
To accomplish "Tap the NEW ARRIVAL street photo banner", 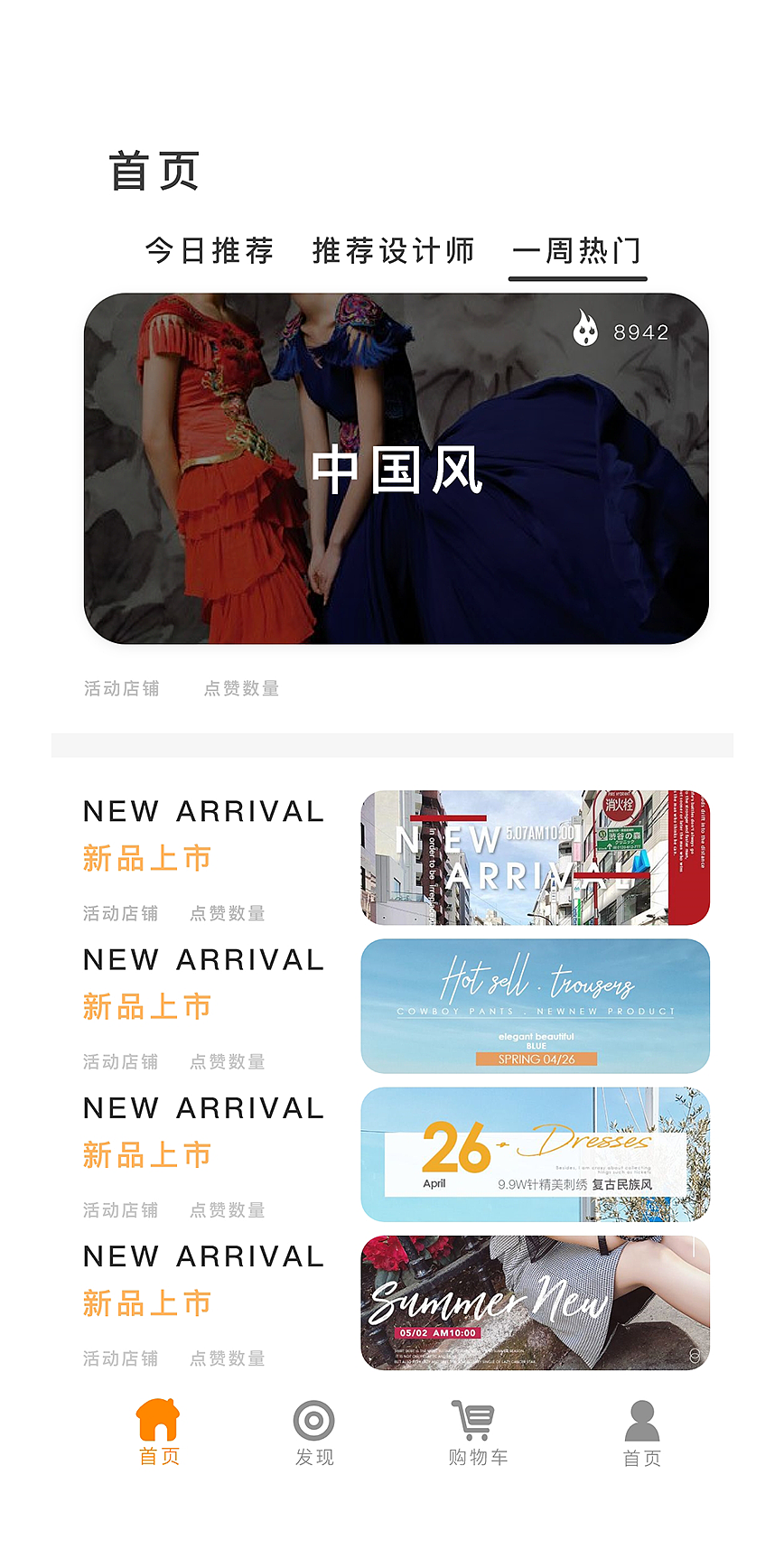I will click(x=537, y=857).
